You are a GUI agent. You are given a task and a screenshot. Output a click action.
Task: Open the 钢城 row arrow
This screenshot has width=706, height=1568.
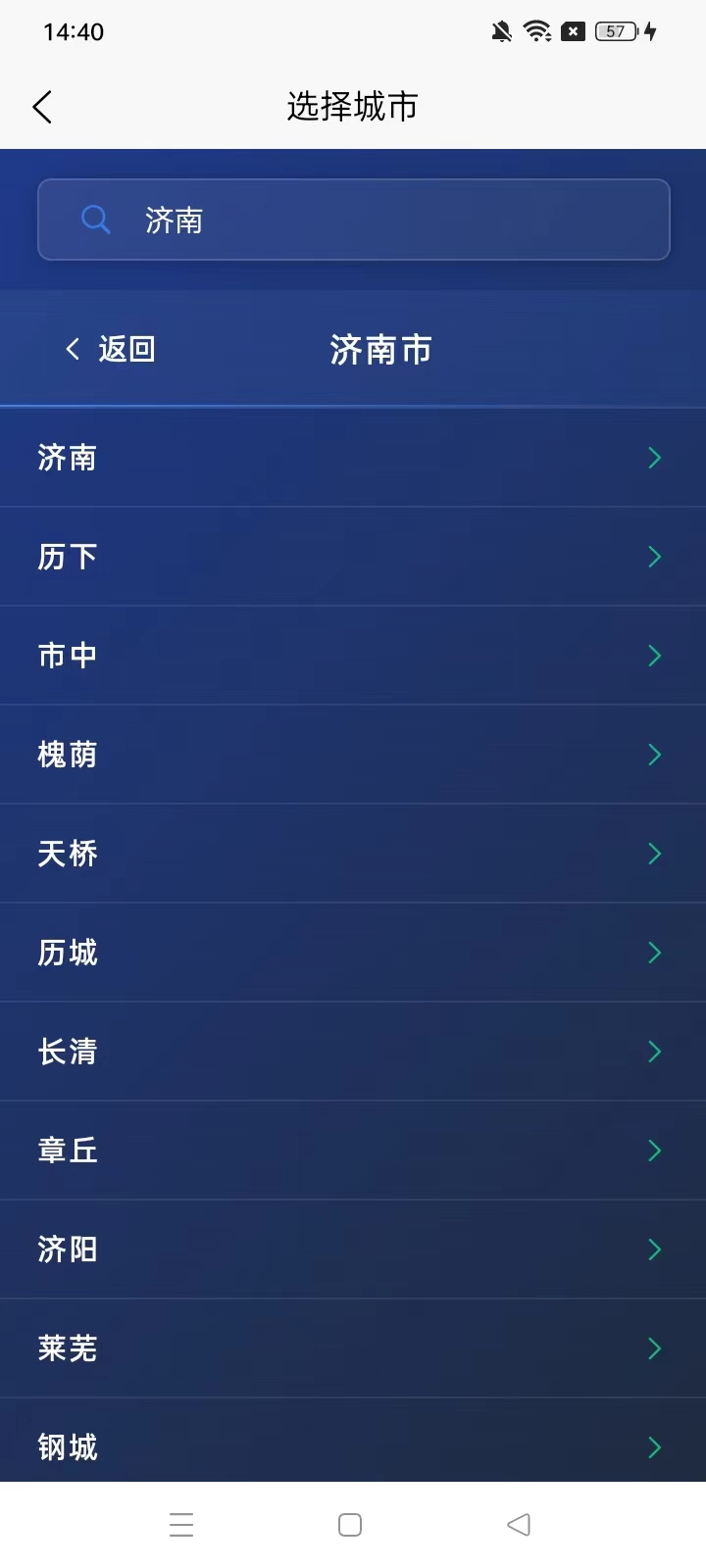pos(654,1447)
